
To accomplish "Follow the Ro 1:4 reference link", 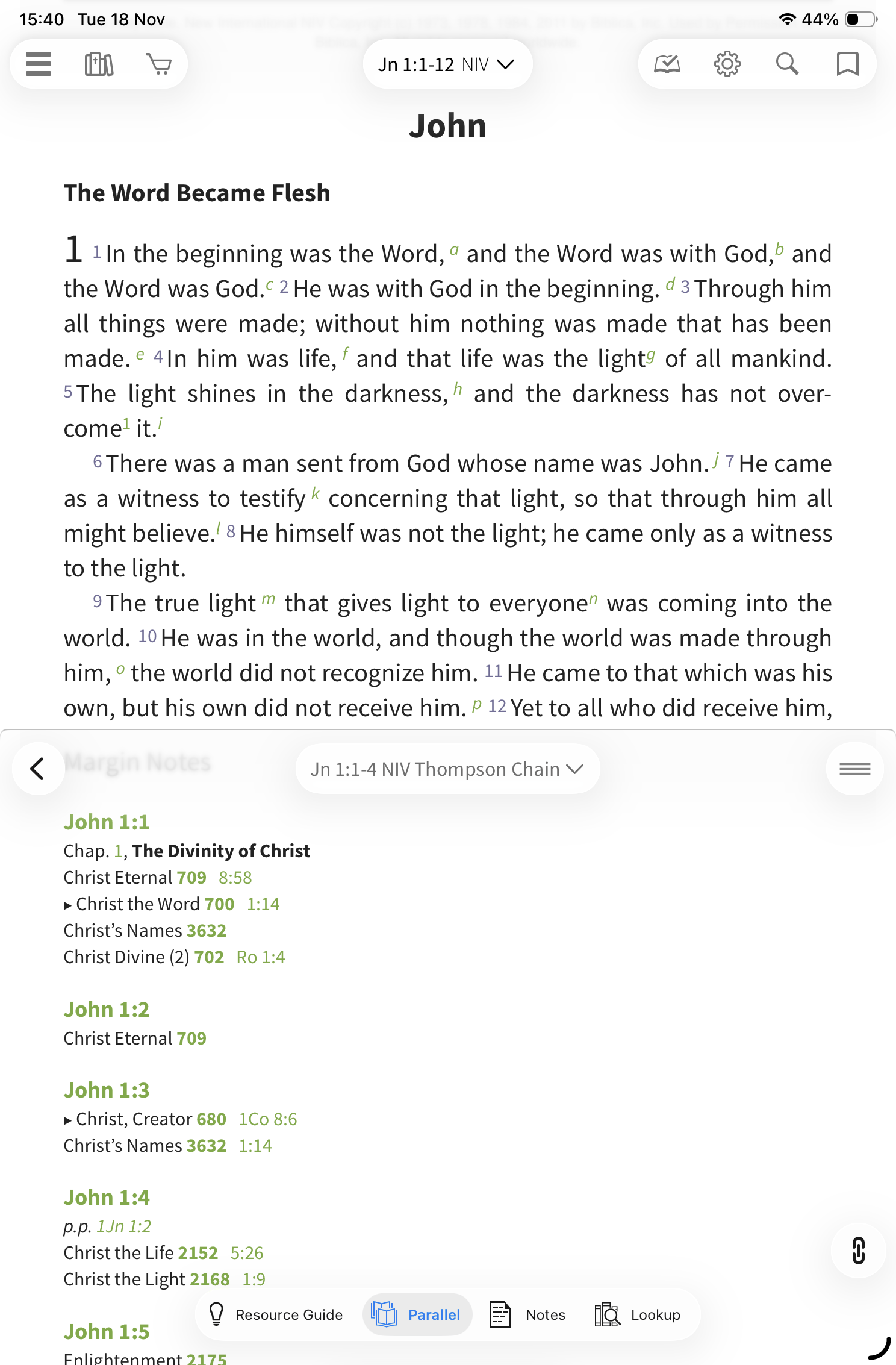I will point(261,957).
